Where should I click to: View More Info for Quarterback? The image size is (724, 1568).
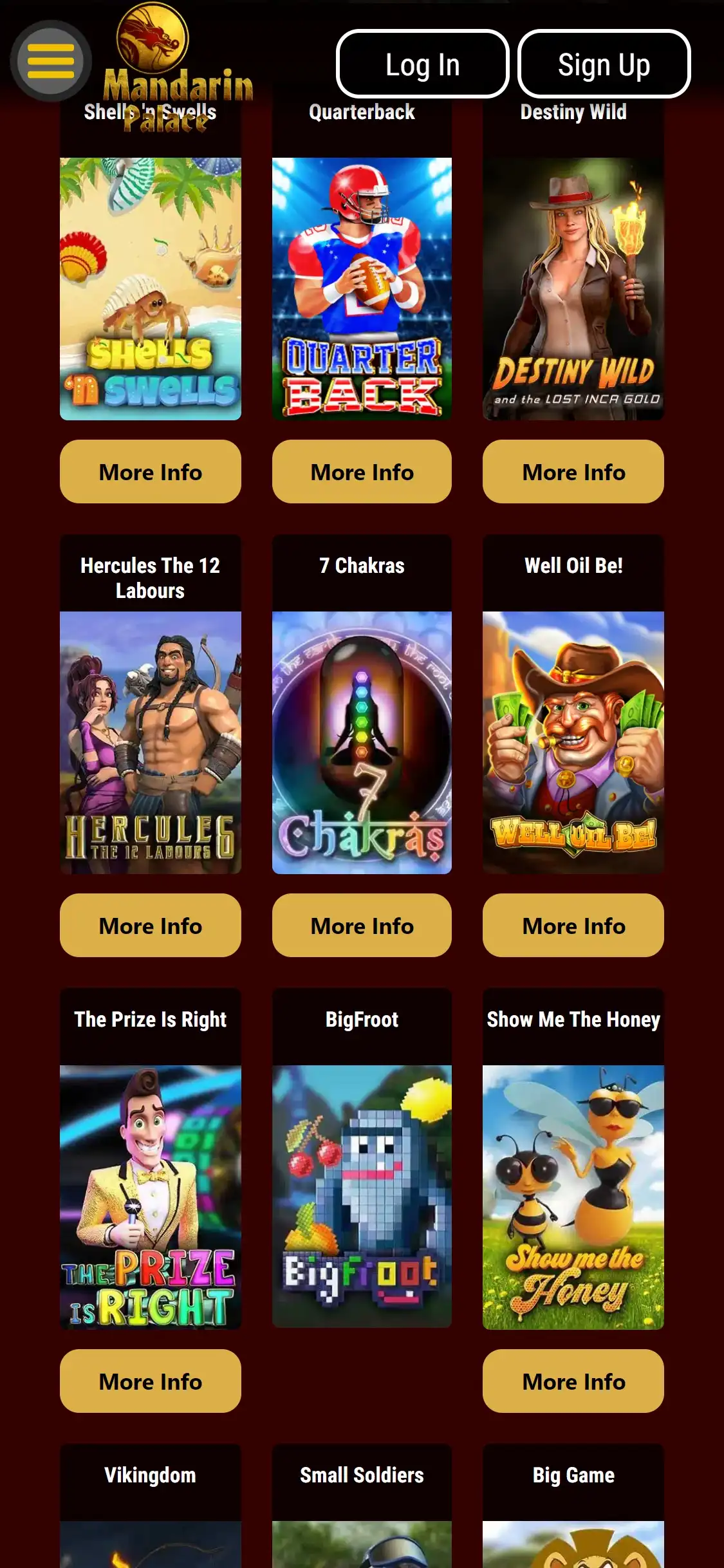(362, 472)
